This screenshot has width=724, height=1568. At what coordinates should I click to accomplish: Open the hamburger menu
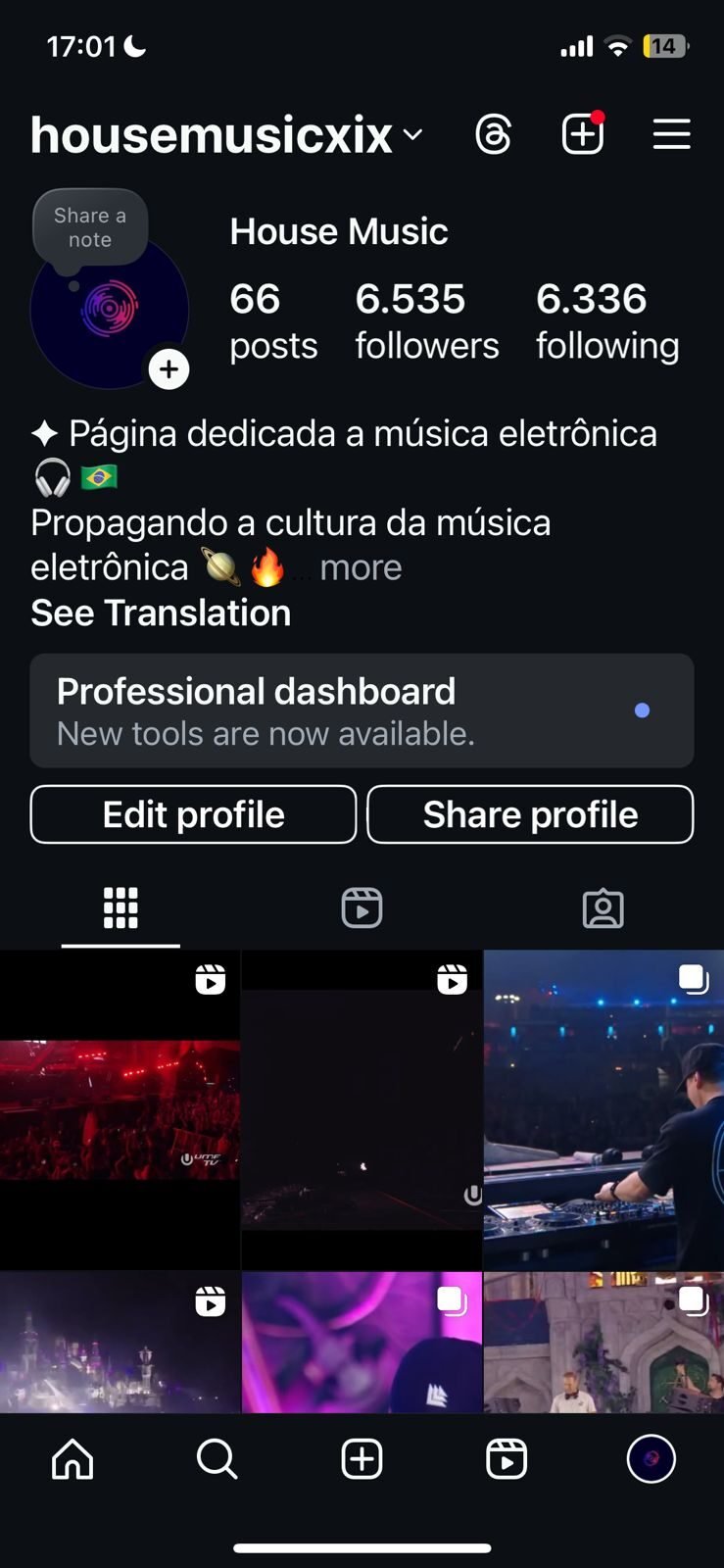pos(671,134)
